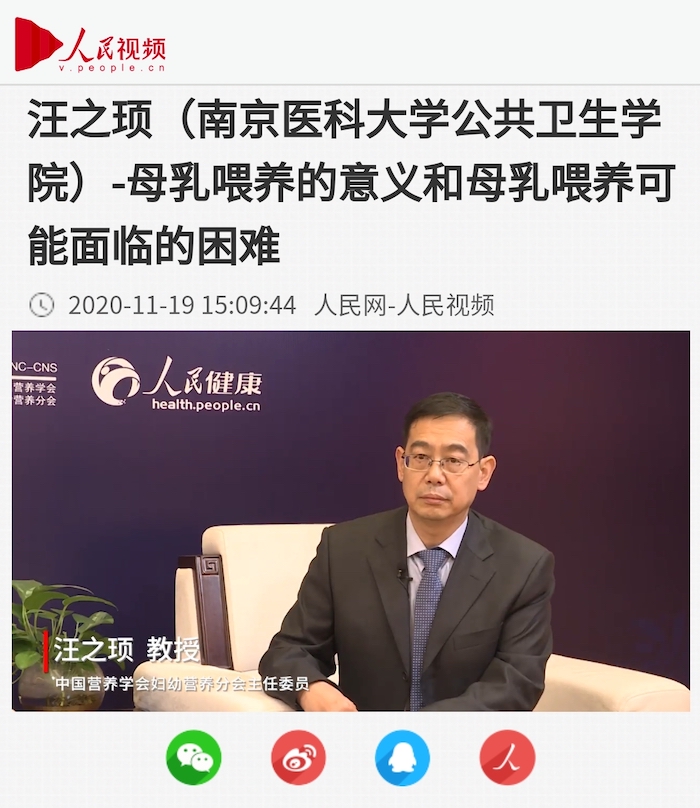Share this video on Weibo
The image size is (700, 808).
click(x=298, y=757)
